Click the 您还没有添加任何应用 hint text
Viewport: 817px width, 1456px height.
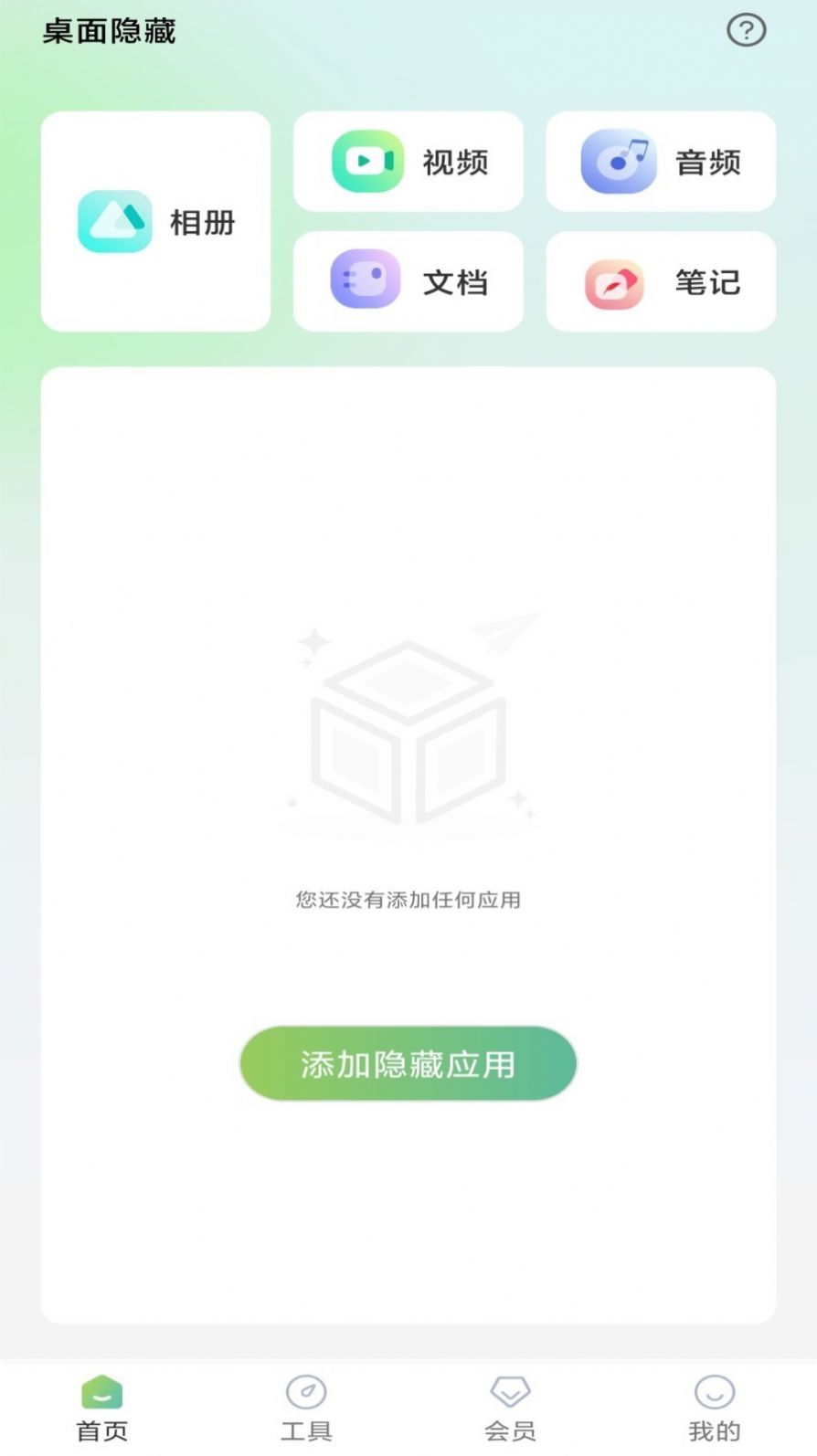click(x=408, y=900)
